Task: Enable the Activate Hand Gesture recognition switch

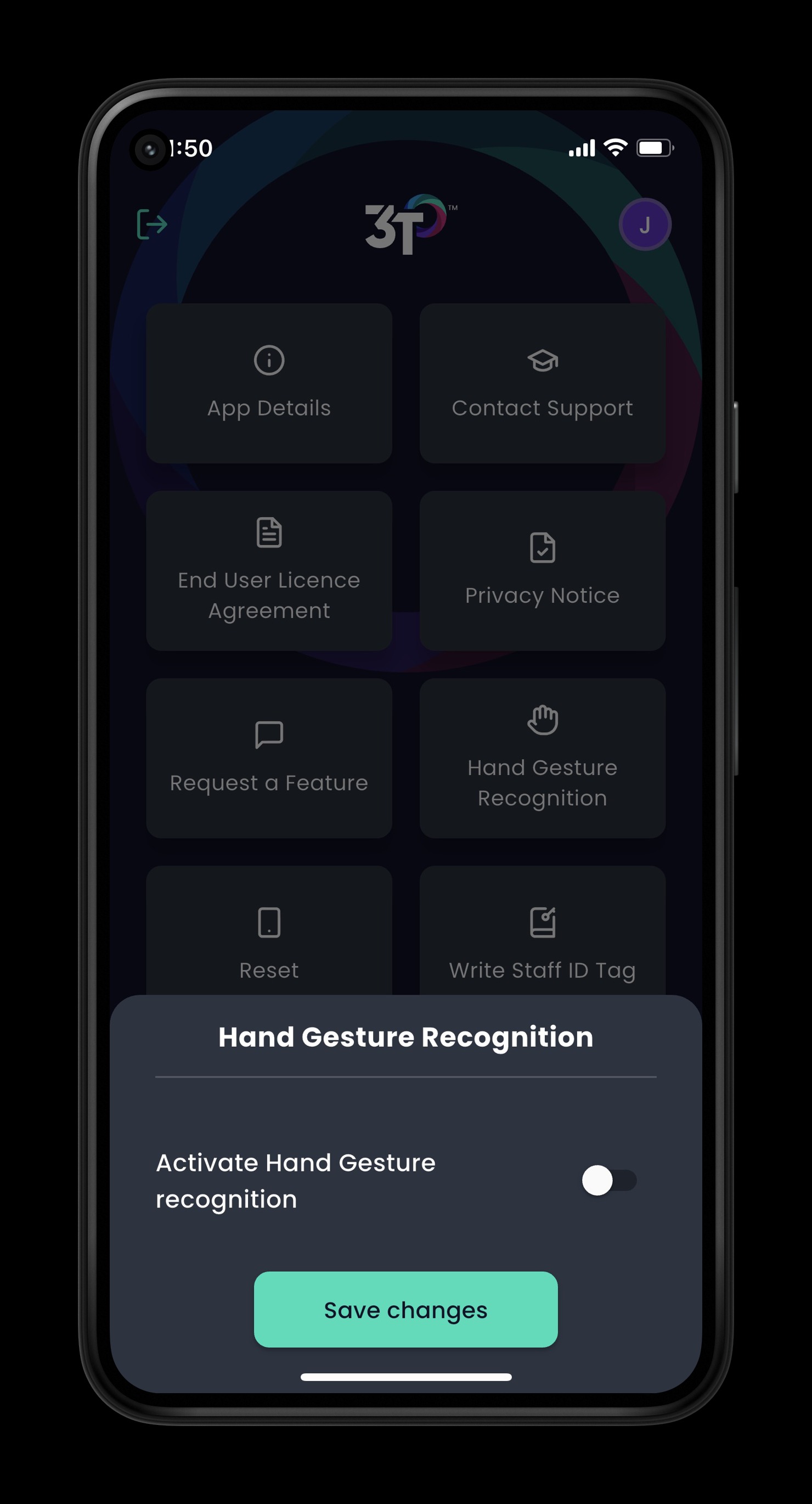Action: tap(608, 1180)
